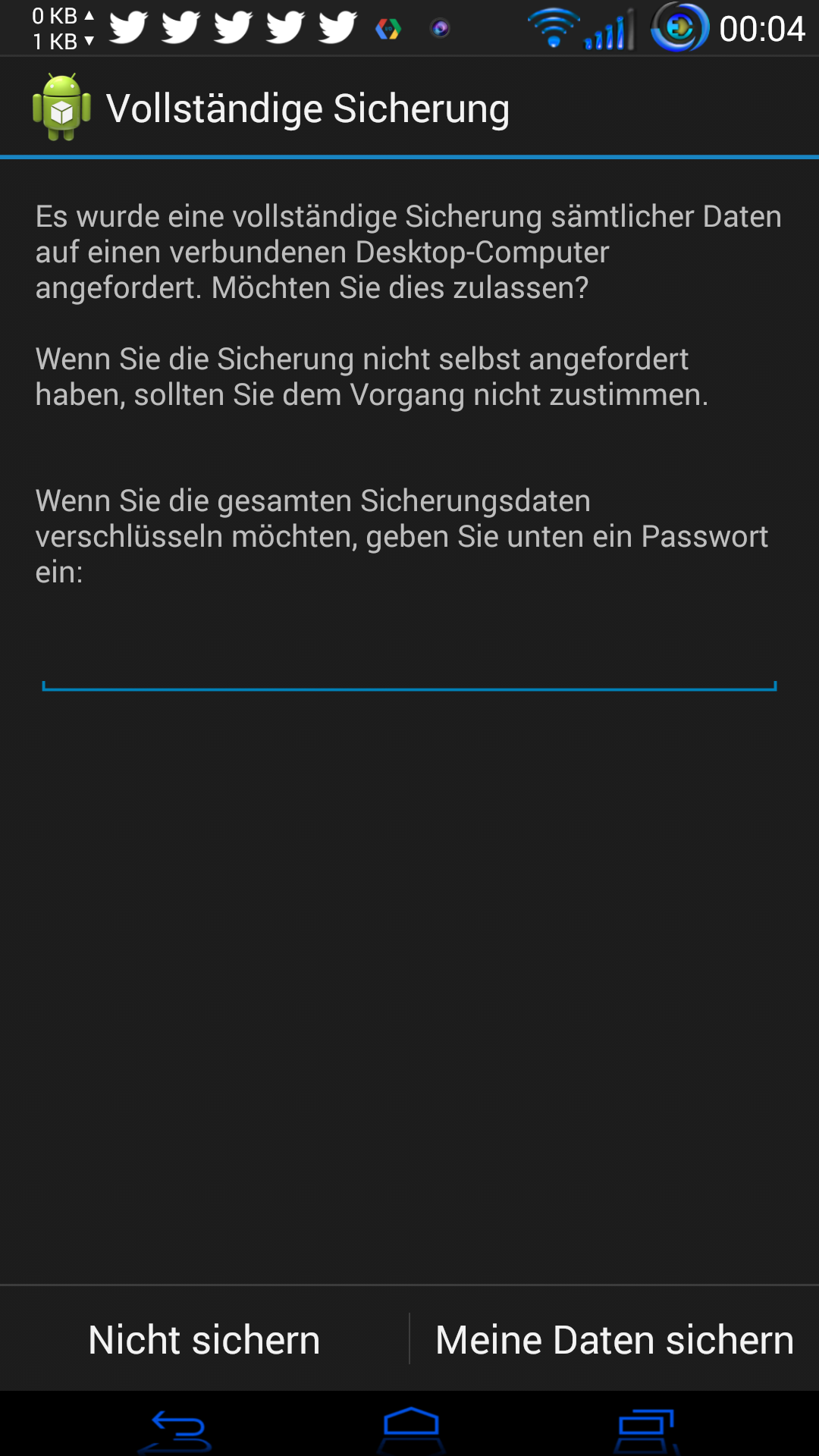This screenshot has width=819, height=1456.
Task: Open the recent apps view
Action: pos(645,1429)
